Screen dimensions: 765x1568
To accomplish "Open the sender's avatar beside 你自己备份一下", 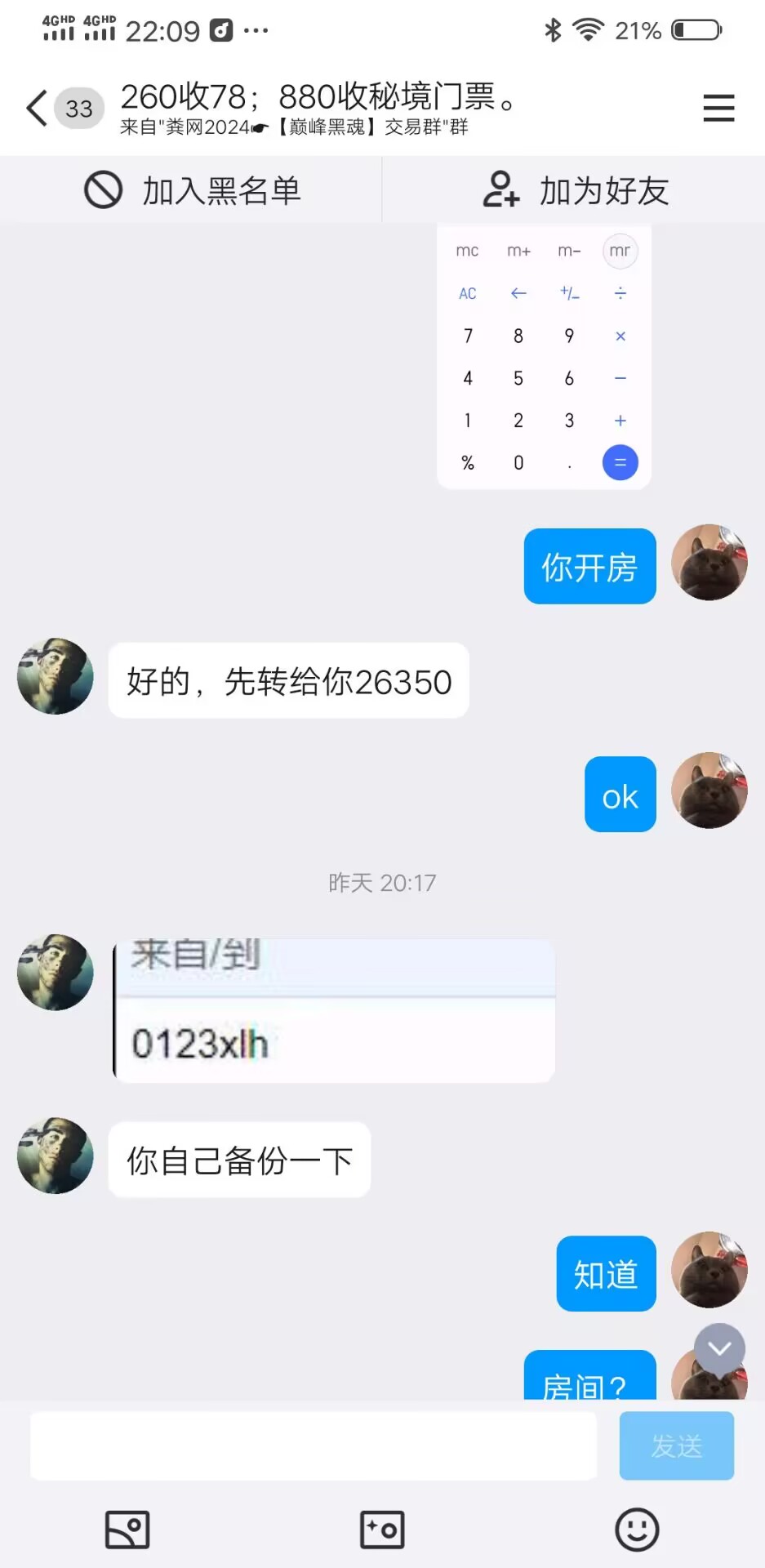I will pyautogui.click(x=56, y=1156).
